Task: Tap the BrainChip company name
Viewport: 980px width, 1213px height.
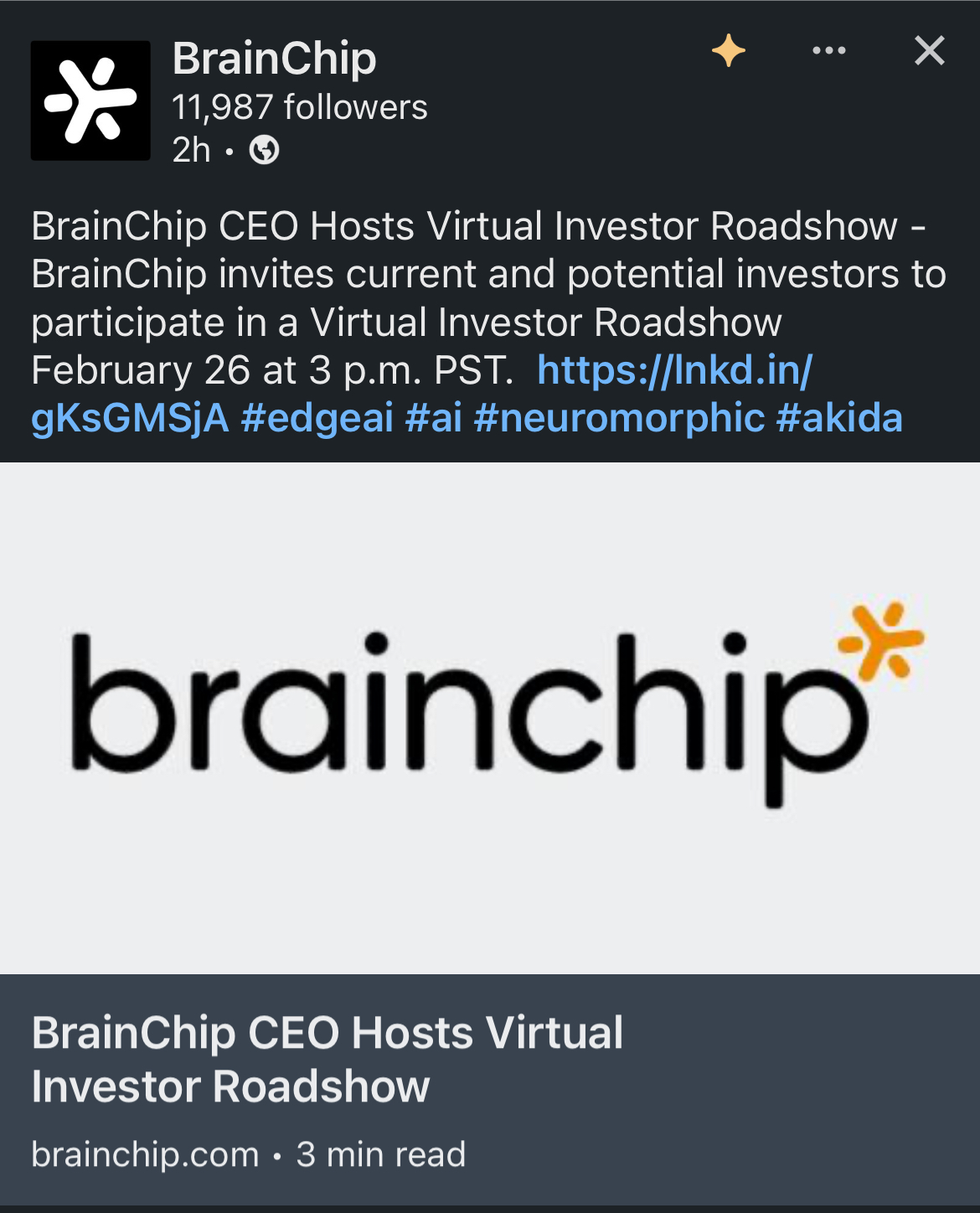Action: point(274,59)
